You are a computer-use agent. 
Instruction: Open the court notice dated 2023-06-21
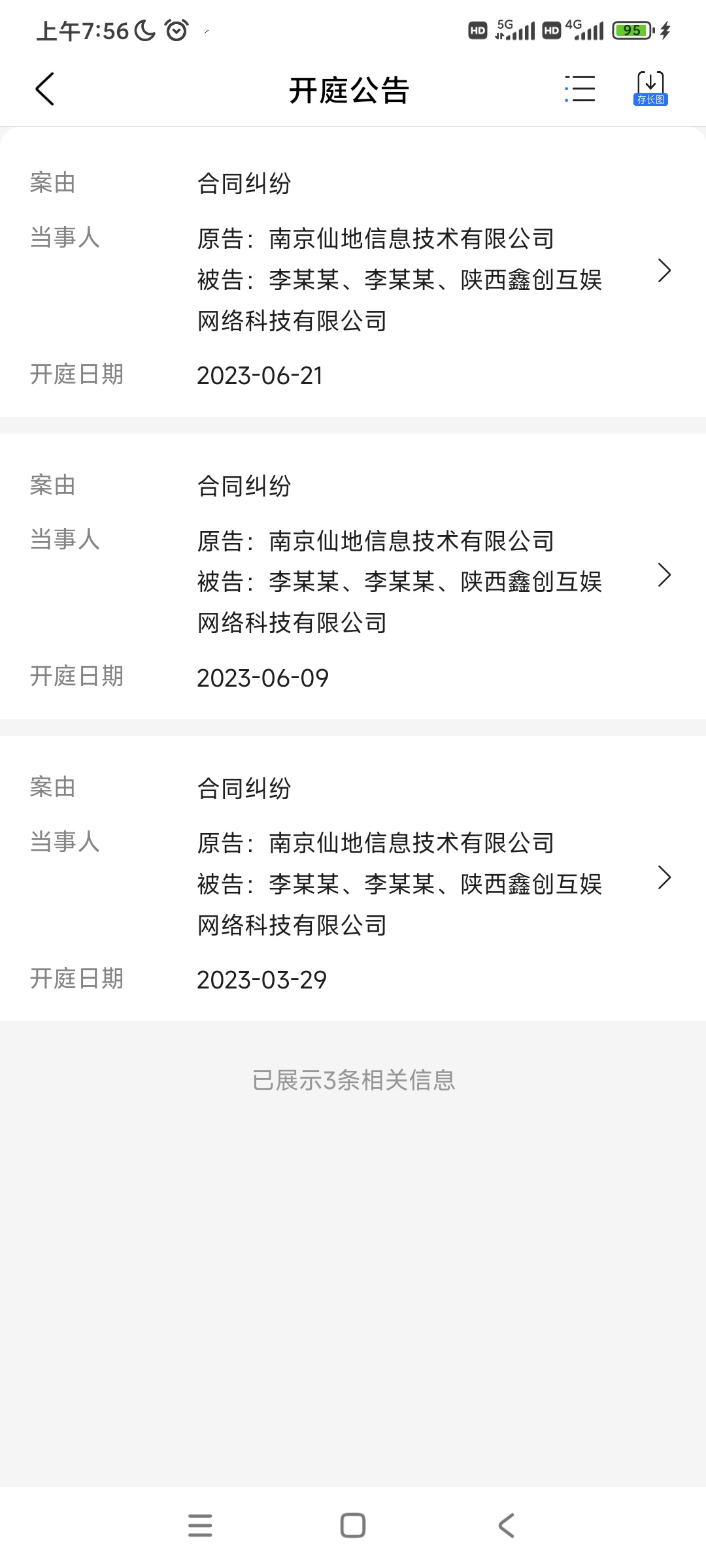tap(353, 272)
